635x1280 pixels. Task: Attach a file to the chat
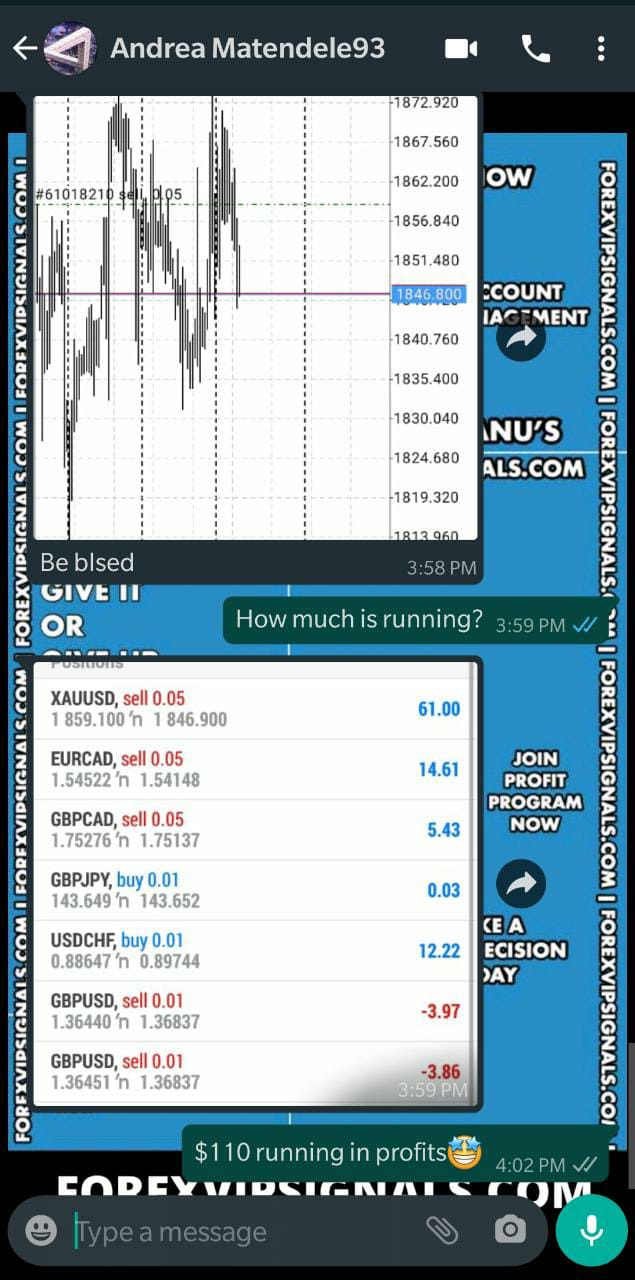tap(440, 1231)
